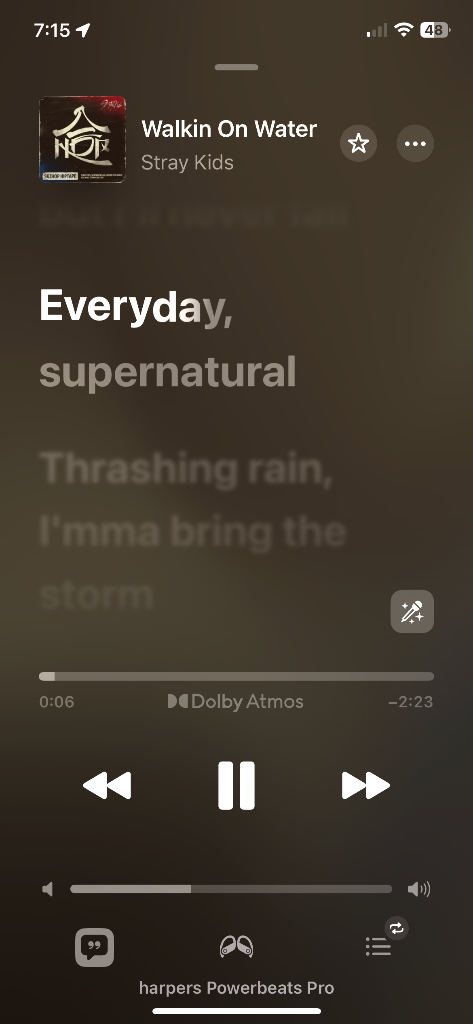473x1024 pixels.
Task: Tap the grabber handle to dismiss player
Action: pos(236,67)
